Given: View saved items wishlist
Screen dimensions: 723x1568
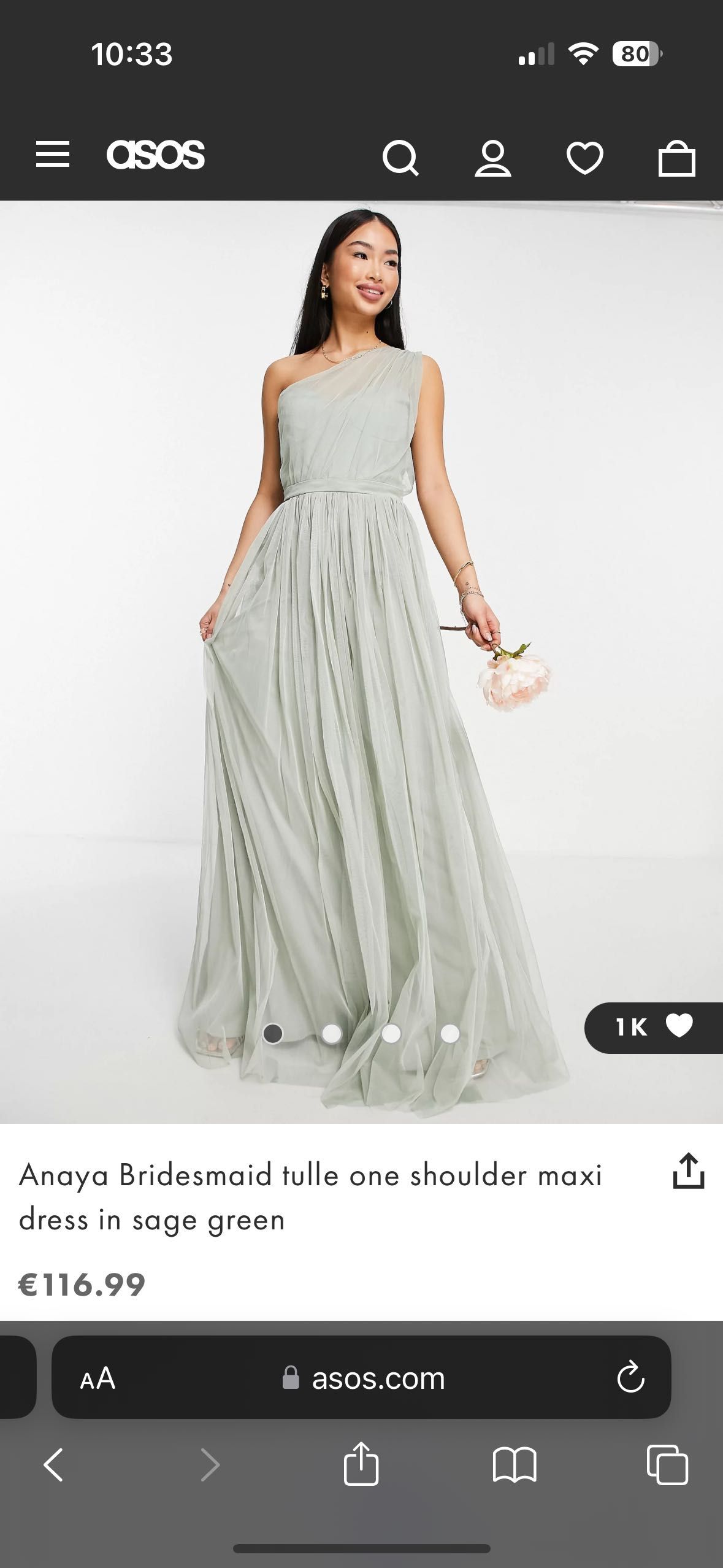Looking at the screenshot, I should tap(584, 158).
